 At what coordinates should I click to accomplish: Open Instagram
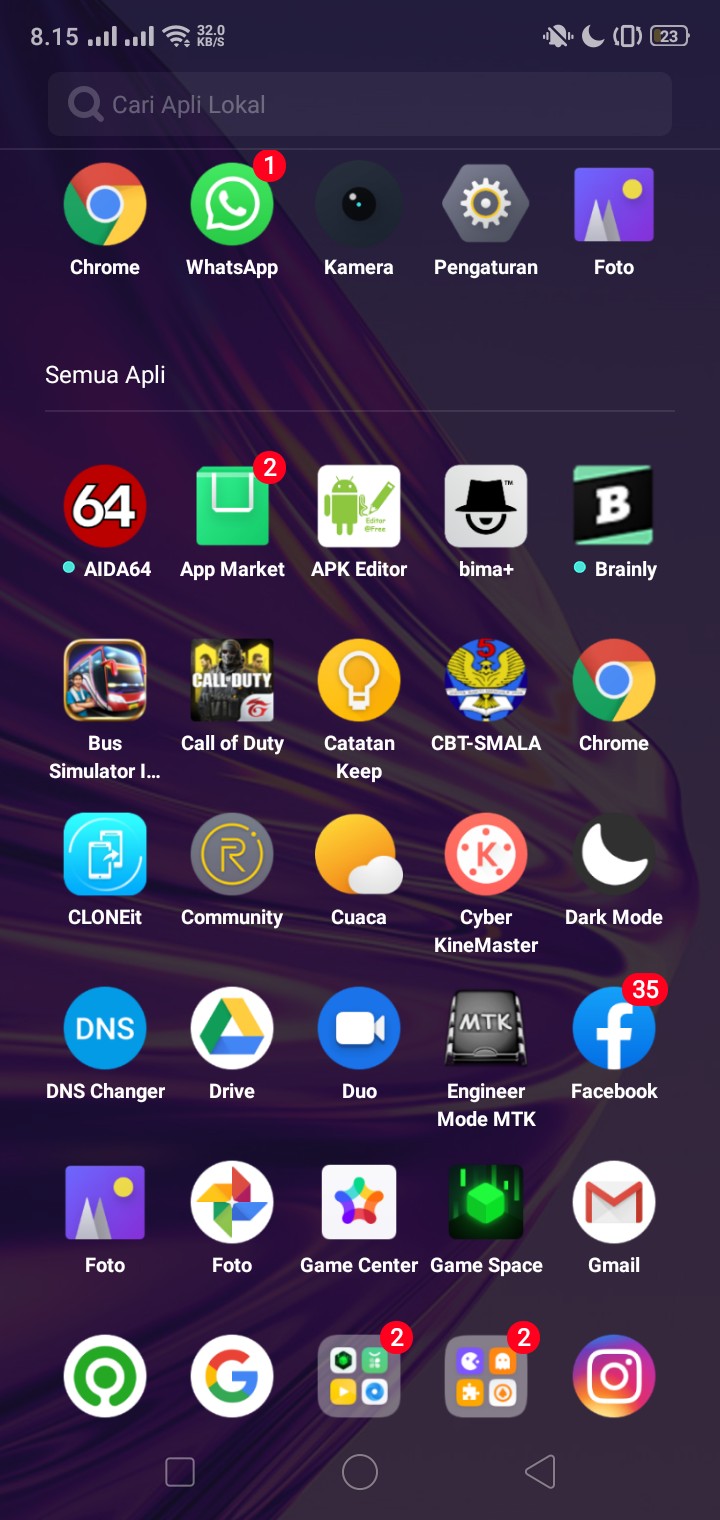(614, 1375)
